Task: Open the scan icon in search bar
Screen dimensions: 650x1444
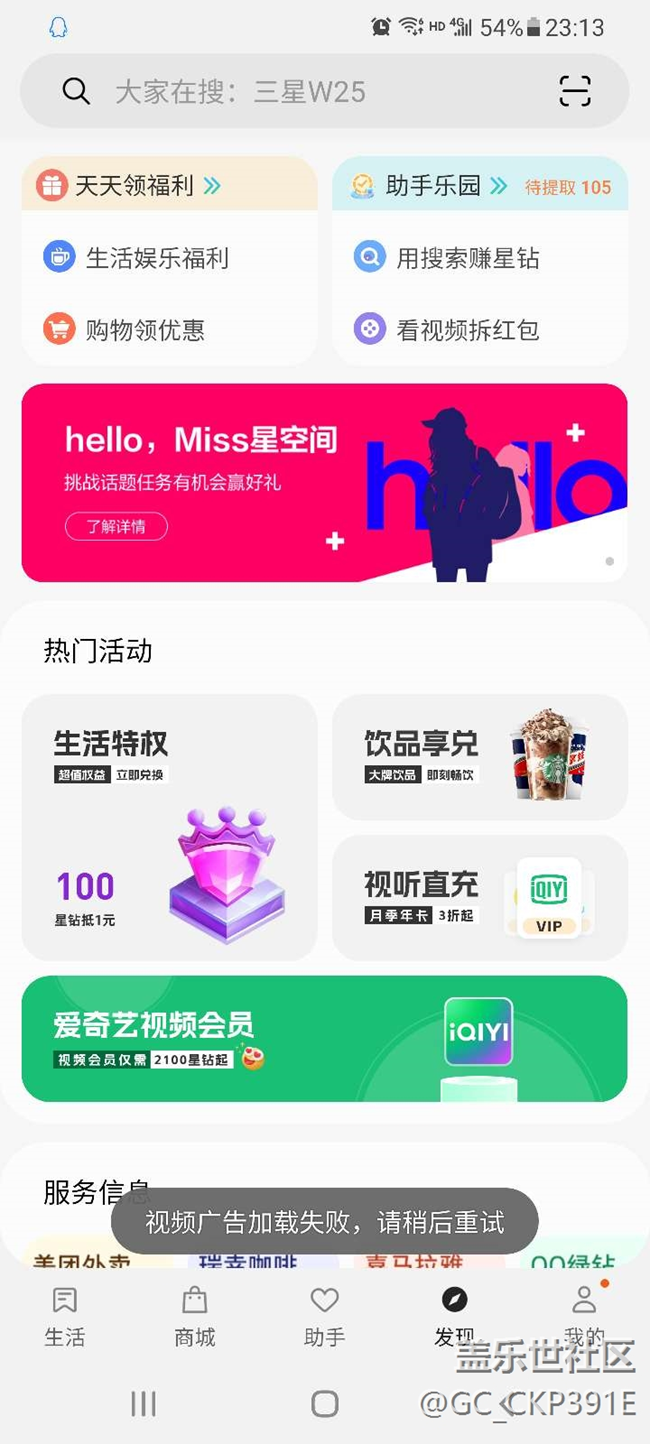Action: pos(575,92)
